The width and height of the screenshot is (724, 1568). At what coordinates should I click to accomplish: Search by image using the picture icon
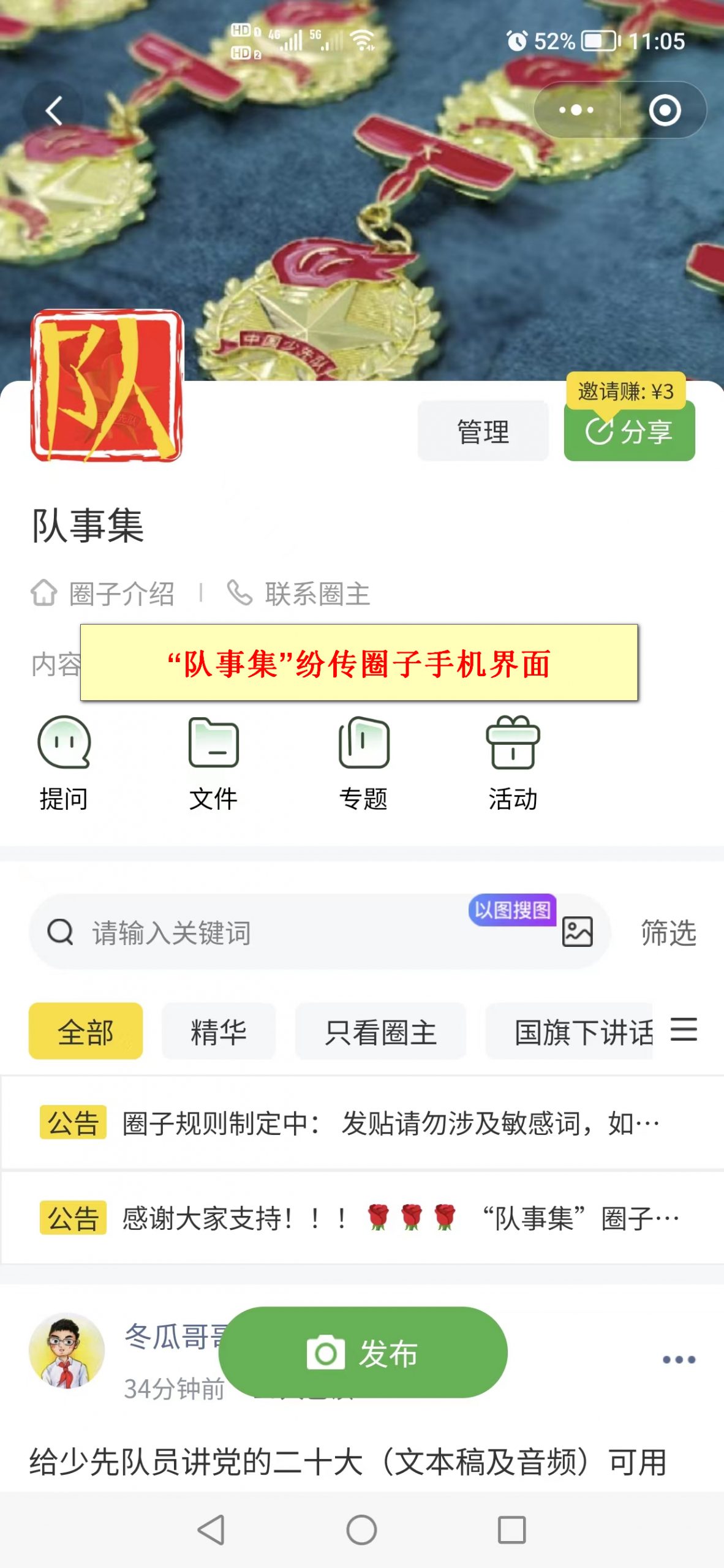tap(577, 932)
